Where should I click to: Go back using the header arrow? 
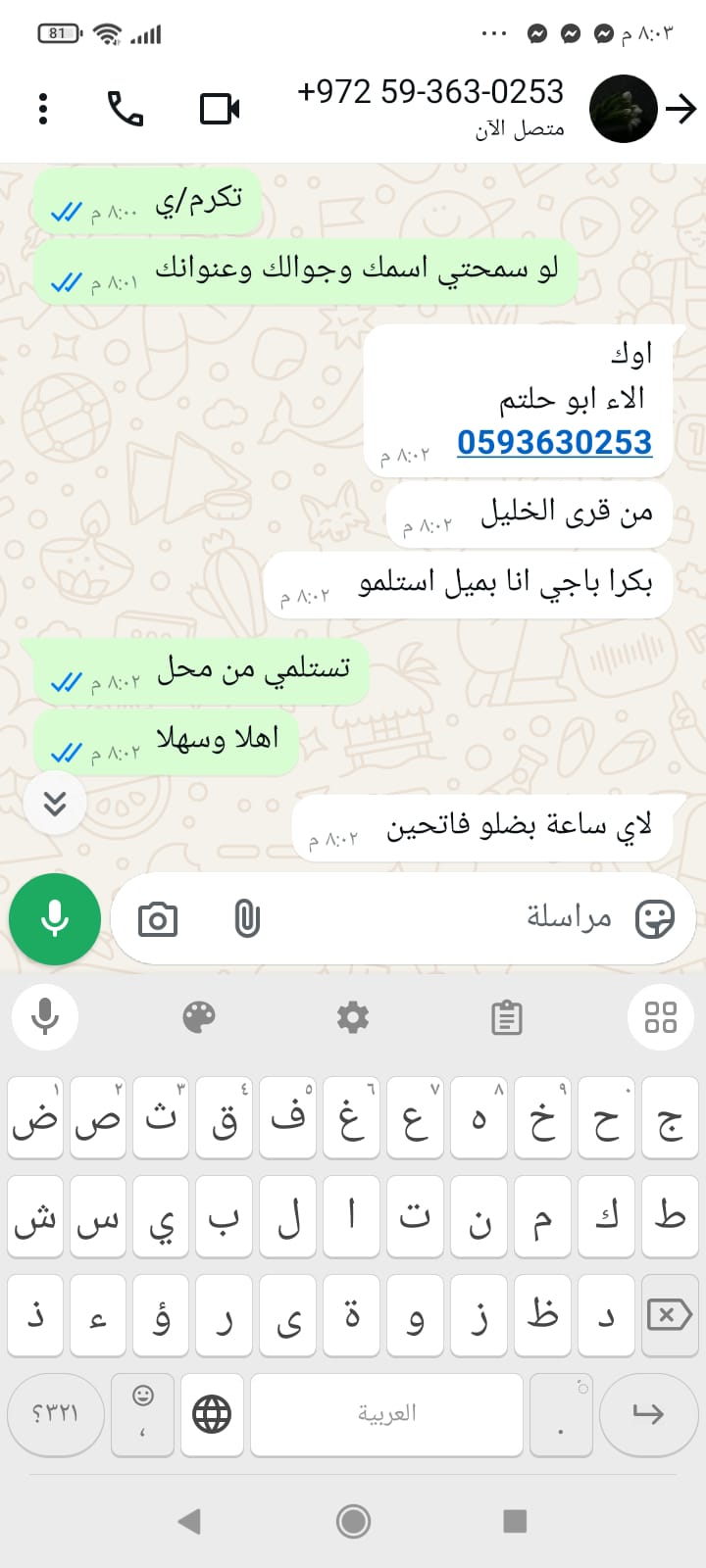point(681,109)
